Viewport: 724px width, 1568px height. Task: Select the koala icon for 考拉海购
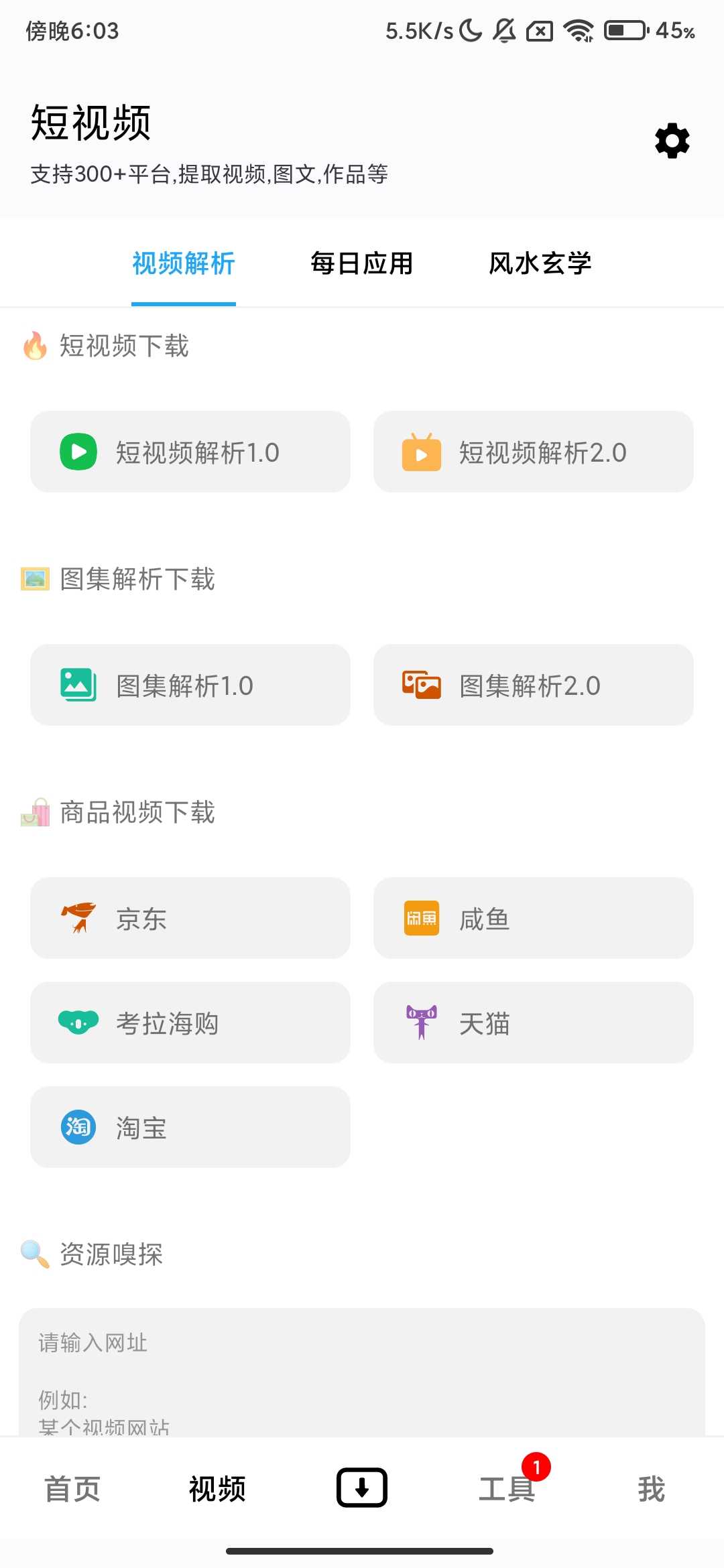pos(79,1023)
